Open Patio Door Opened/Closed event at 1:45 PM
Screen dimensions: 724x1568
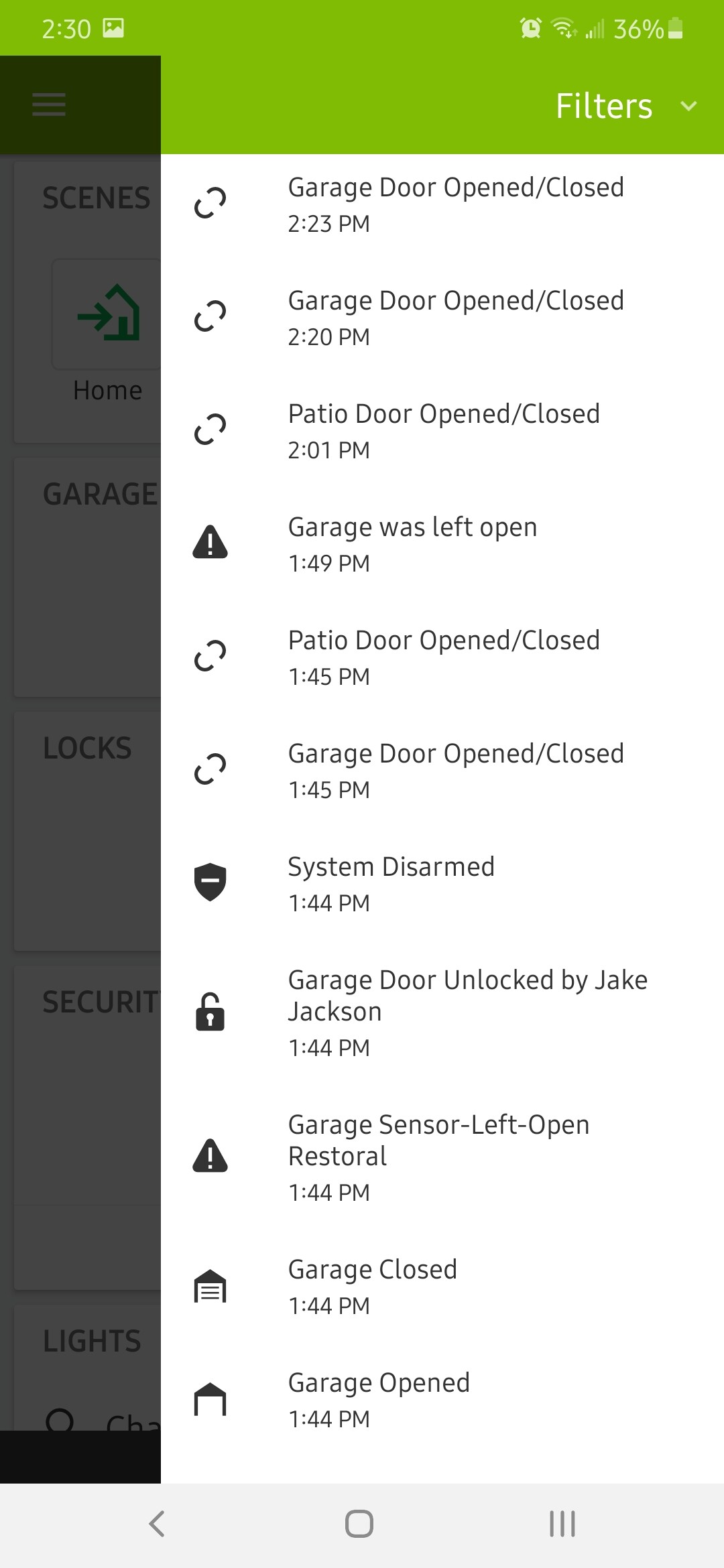coord(442,657)
